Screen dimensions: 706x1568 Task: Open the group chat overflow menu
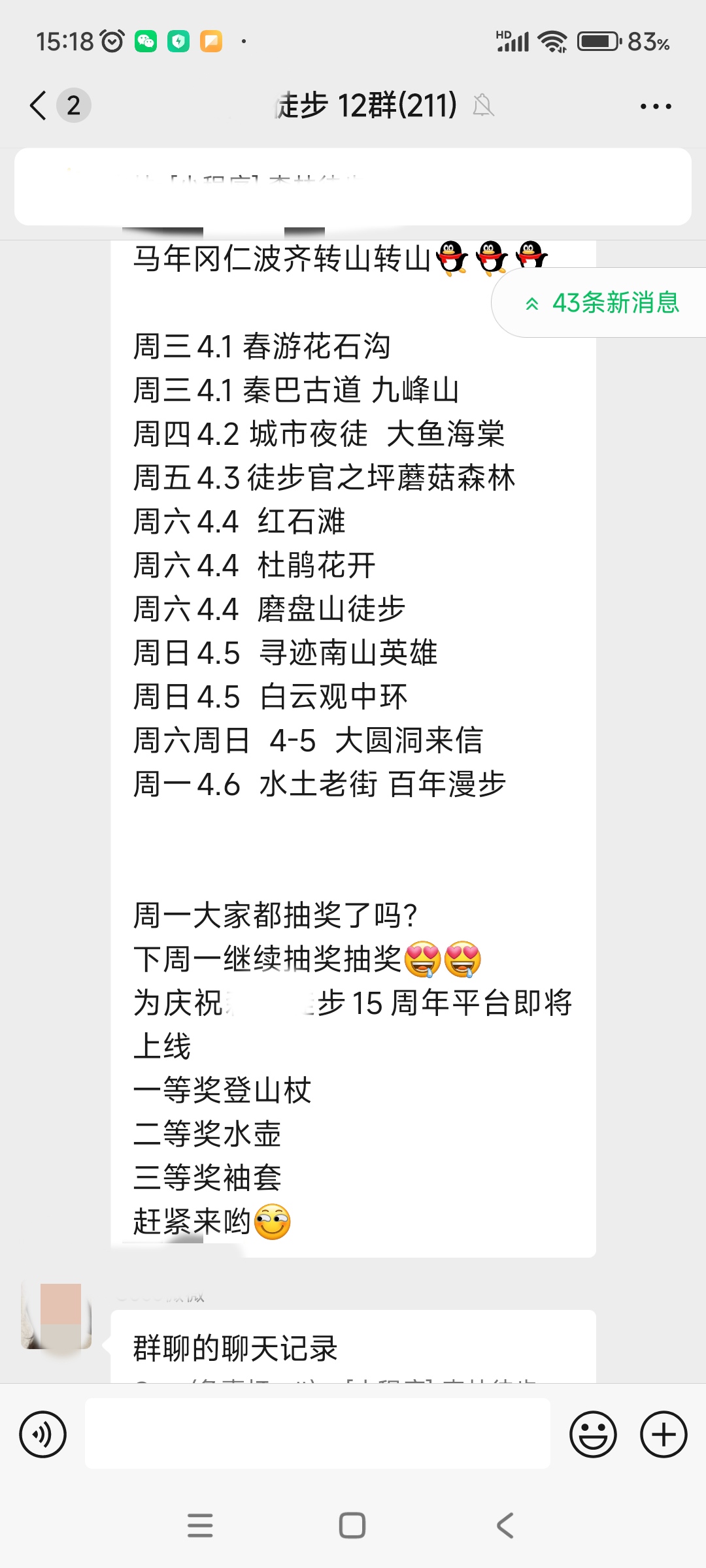(x=656, y=106)
